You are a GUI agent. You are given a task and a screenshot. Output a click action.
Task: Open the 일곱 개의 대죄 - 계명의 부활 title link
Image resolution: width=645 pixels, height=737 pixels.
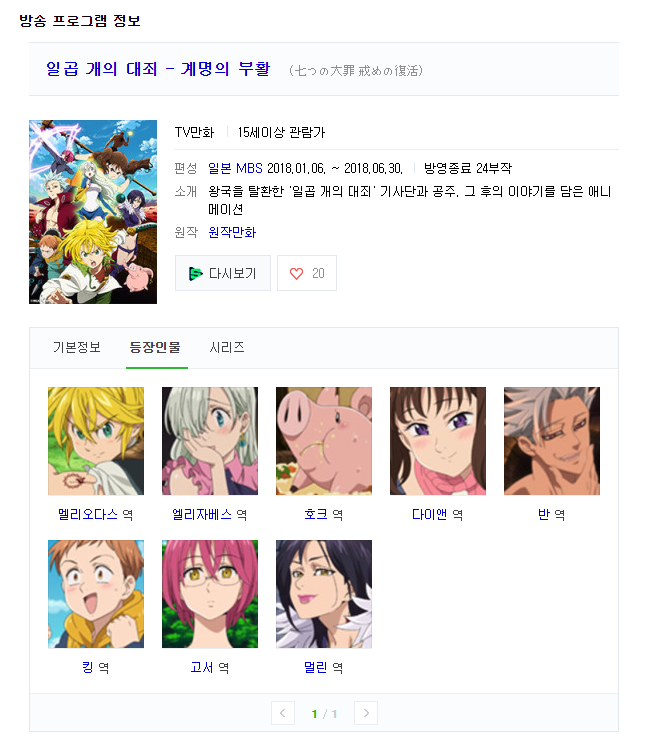click(158, 69)
